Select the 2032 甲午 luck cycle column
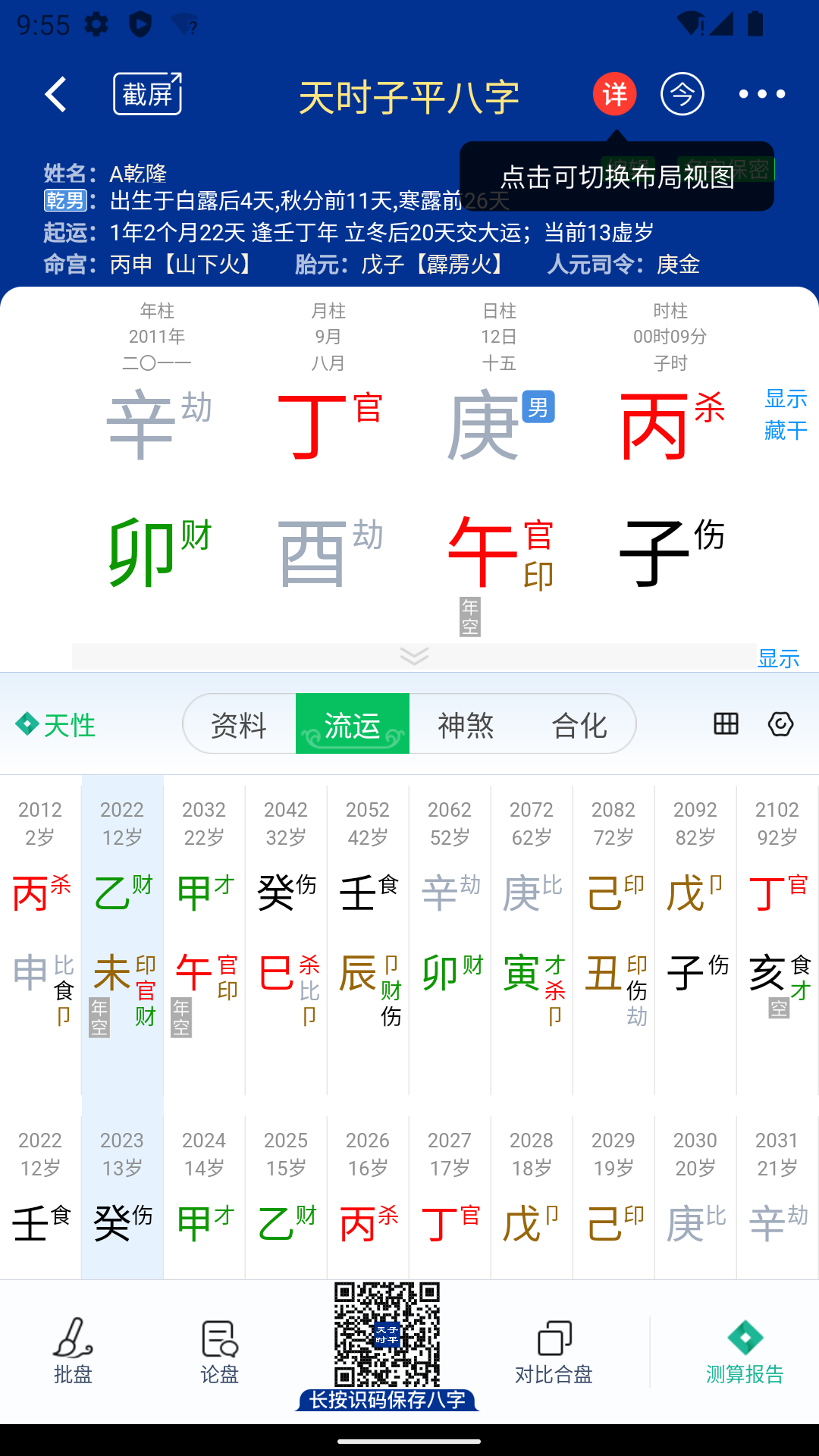Image resolution: width=819 pixels, height=1456 pixels. (x=204, y=933)
